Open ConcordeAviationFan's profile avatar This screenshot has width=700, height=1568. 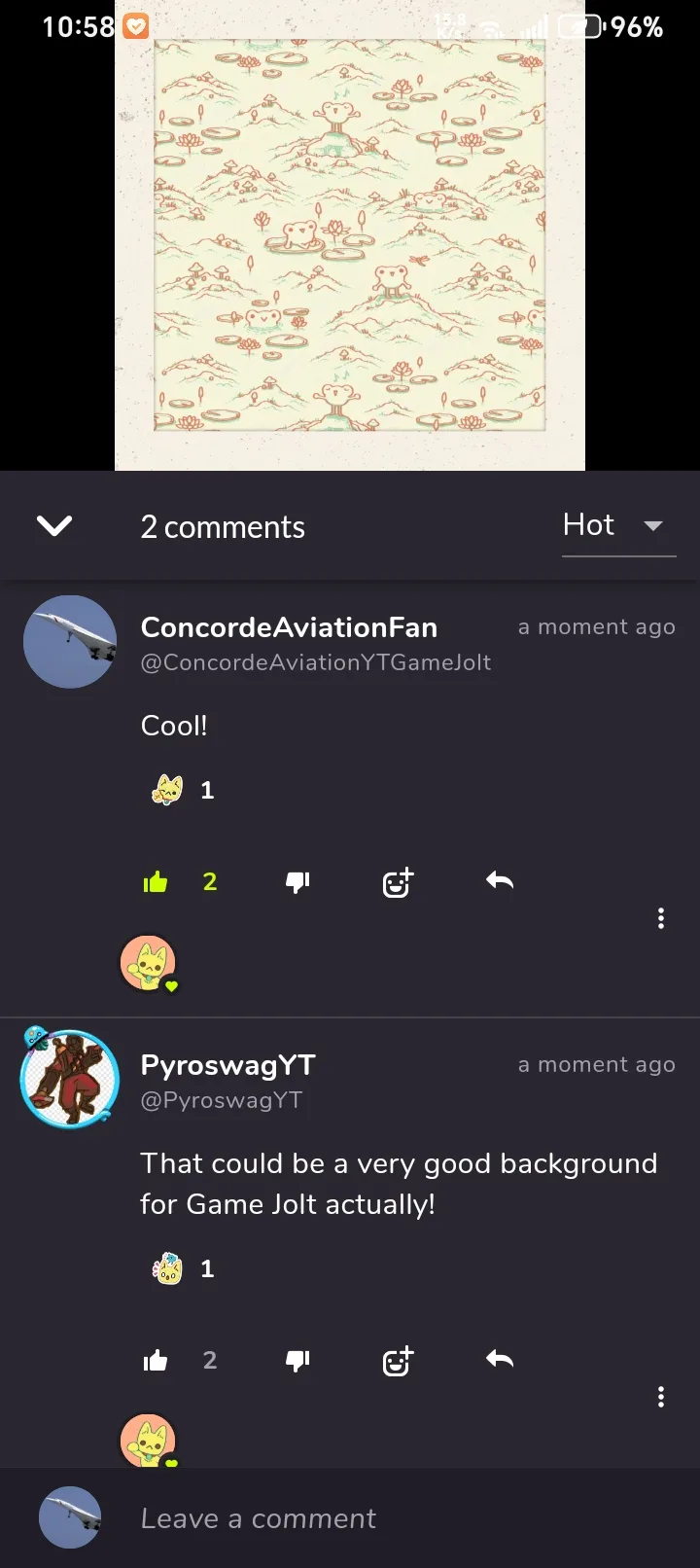(70, 642)
